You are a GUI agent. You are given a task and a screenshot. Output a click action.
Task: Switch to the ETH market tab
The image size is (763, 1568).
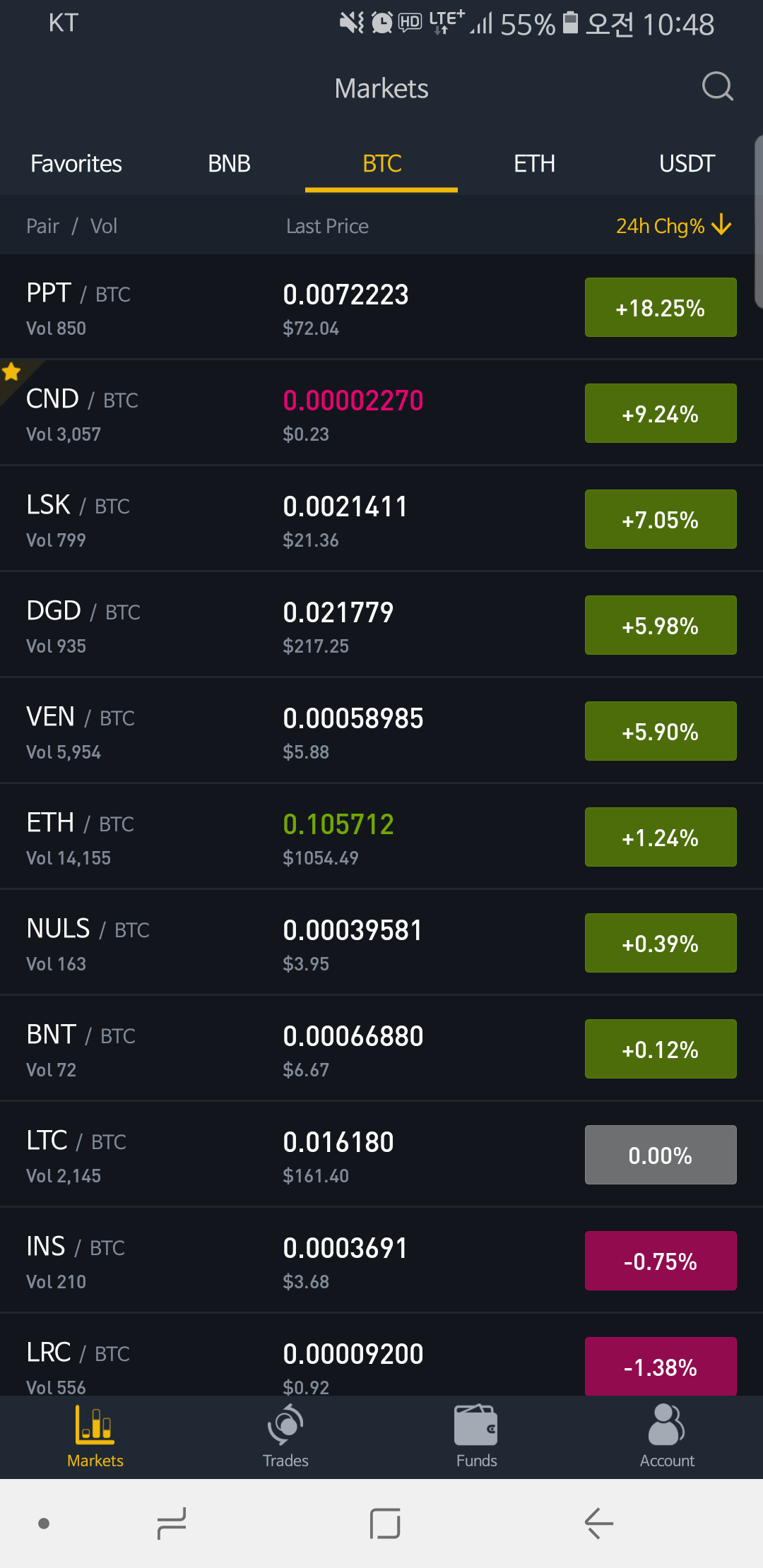click(534, 164)
